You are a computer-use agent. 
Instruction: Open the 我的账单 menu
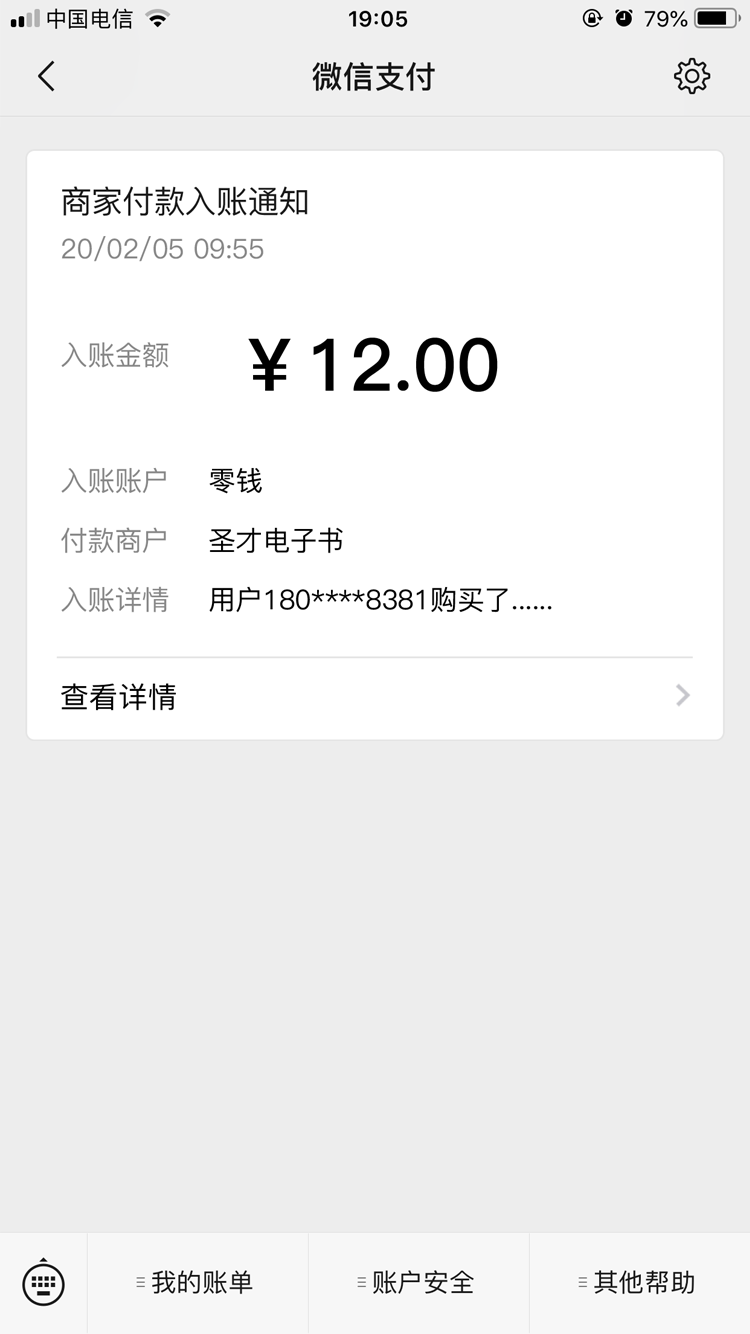197,1283
